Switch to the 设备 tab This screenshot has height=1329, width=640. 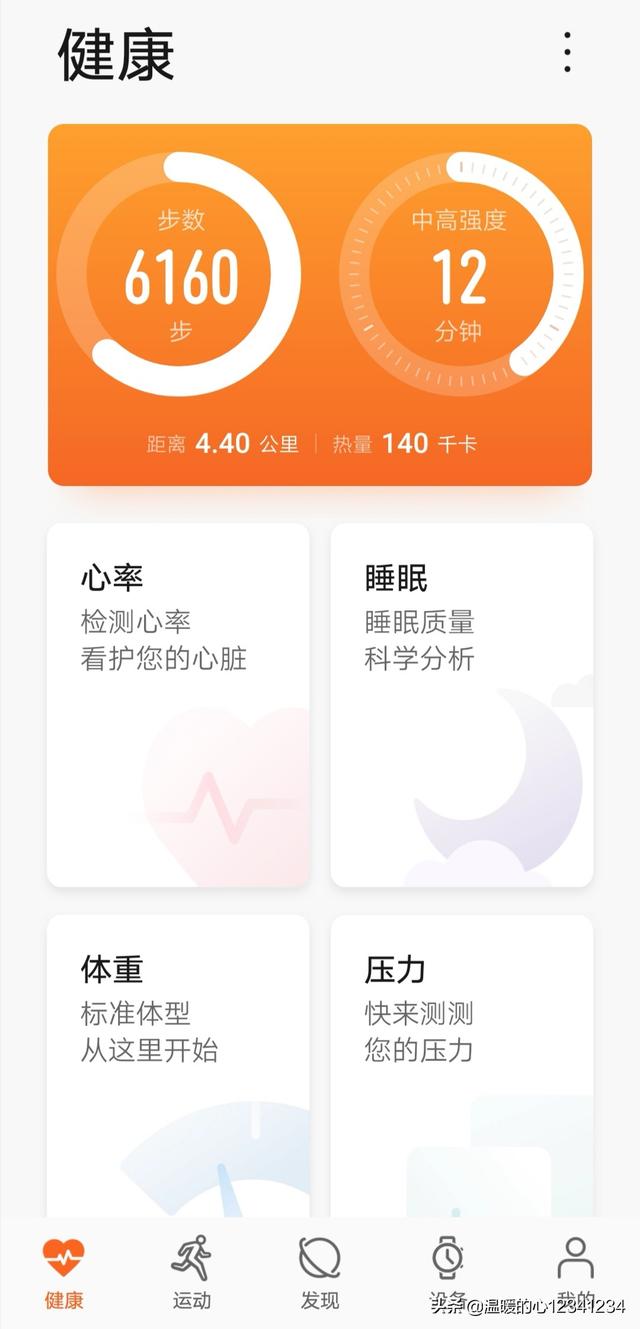(447, 1272)
